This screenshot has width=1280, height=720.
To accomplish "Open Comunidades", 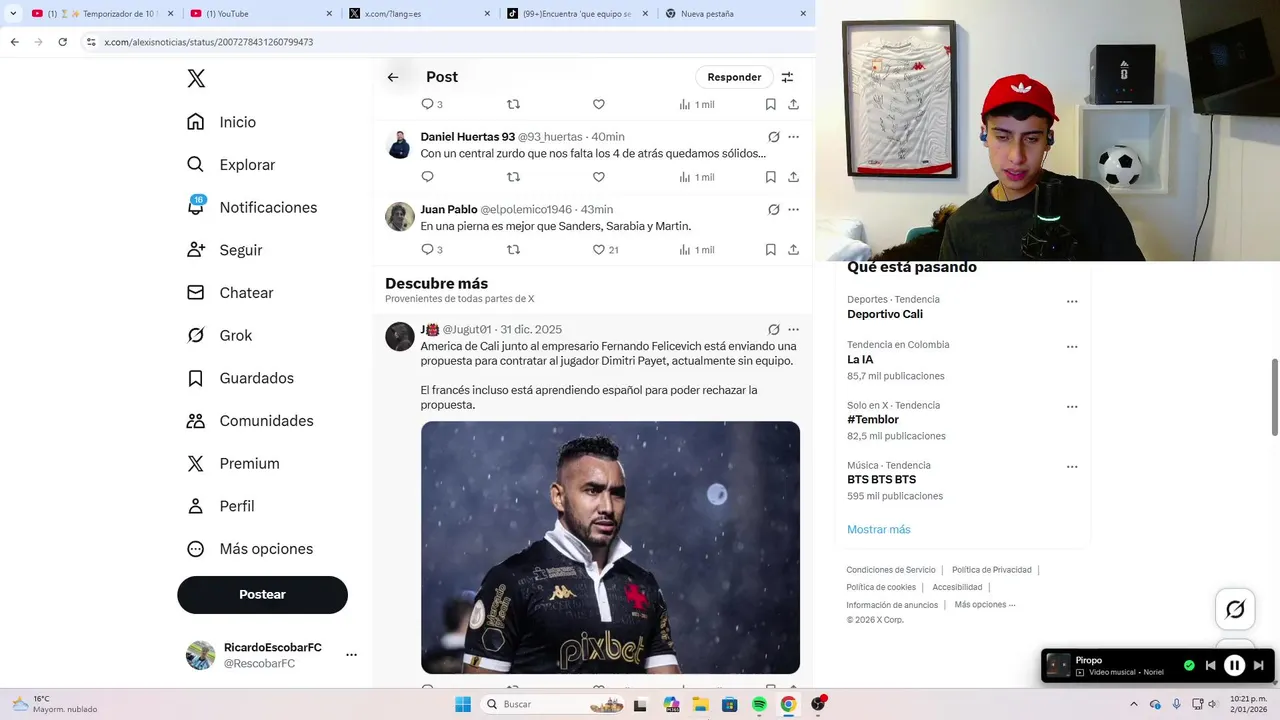I will coord(266,421).
